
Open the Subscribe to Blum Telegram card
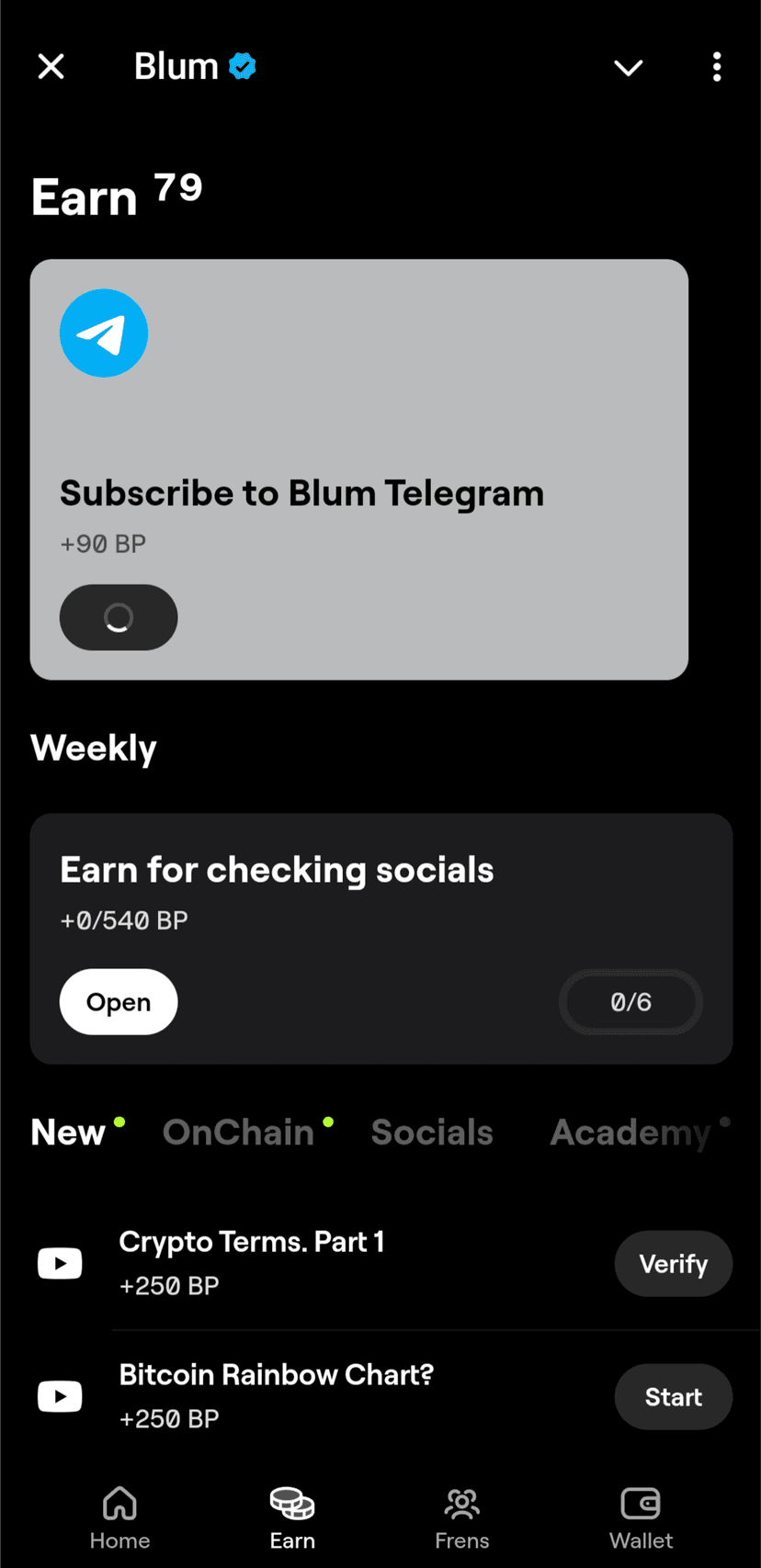(358, 468)
